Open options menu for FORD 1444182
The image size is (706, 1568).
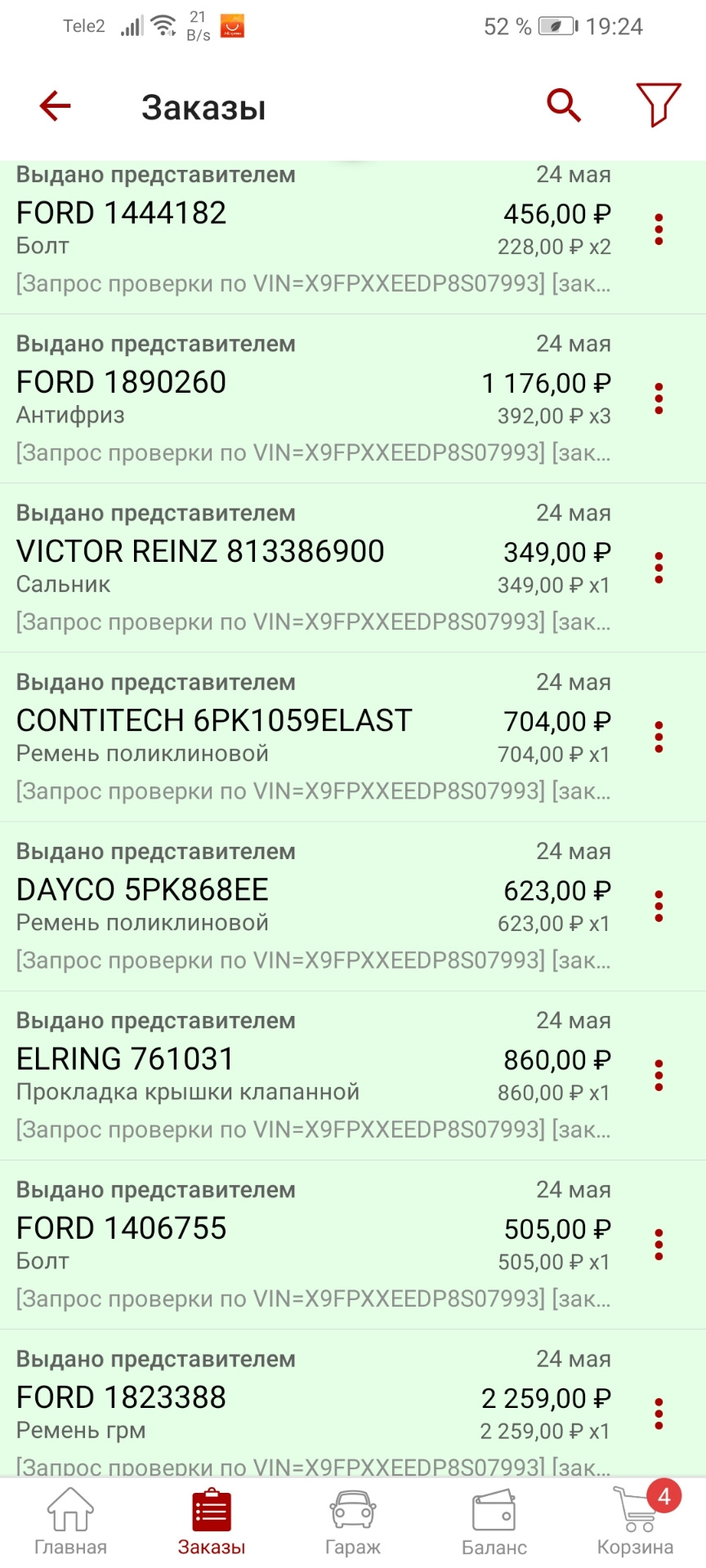[659, 230]
